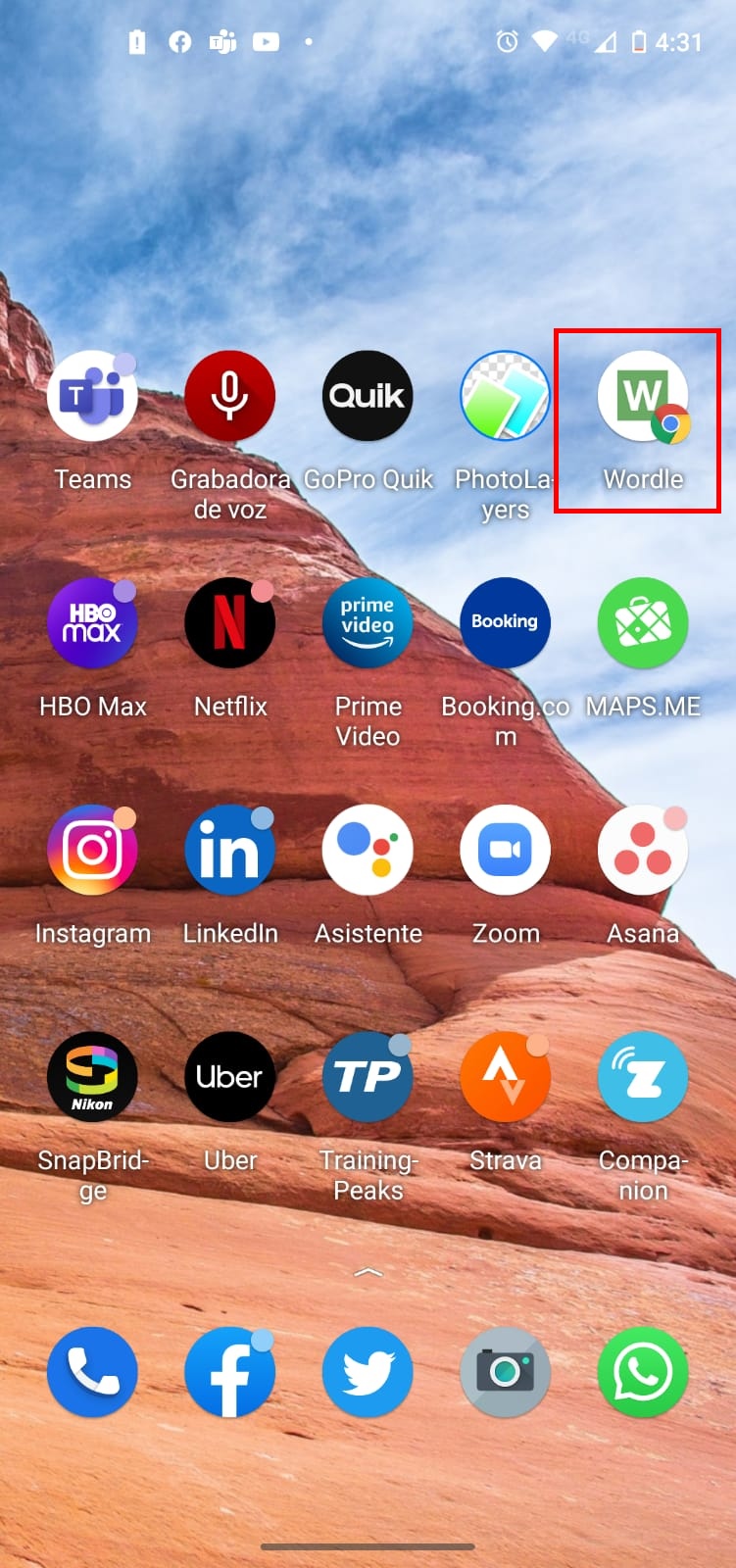Launch Prime Video

(x=368, y=623)
